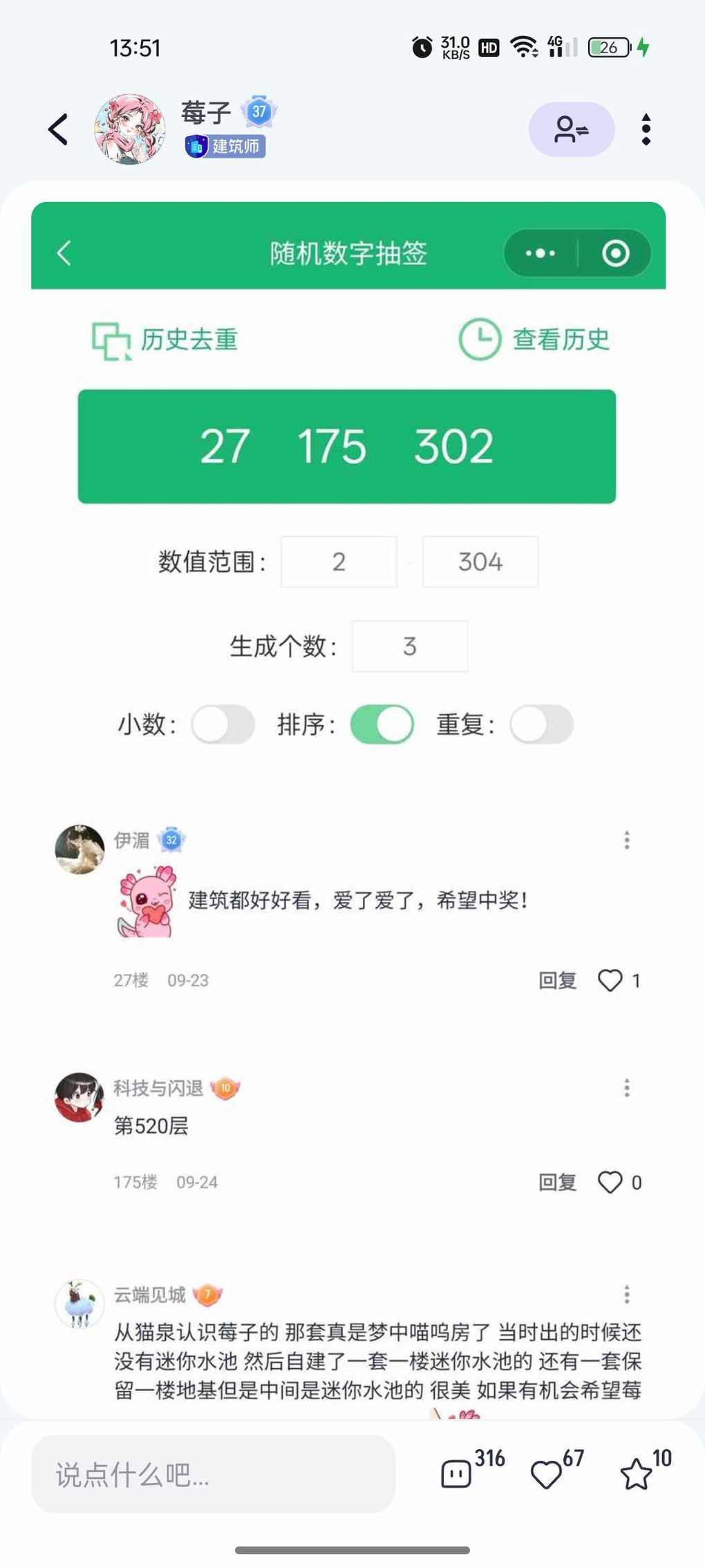Open 云端见城's avatar
Screen dimensions: 705x1568
(79, 1303)
